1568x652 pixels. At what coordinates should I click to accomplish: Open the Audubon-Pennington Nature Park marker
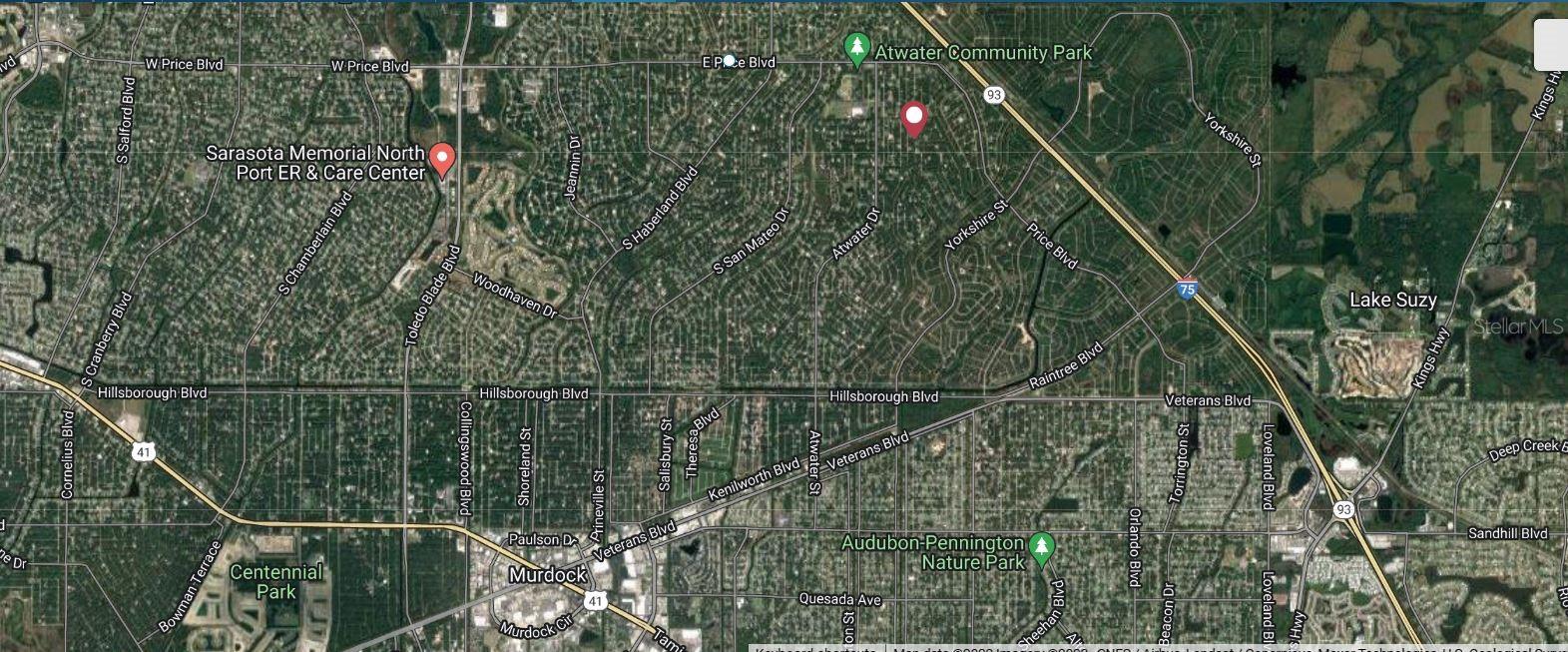pos(1041,547)
